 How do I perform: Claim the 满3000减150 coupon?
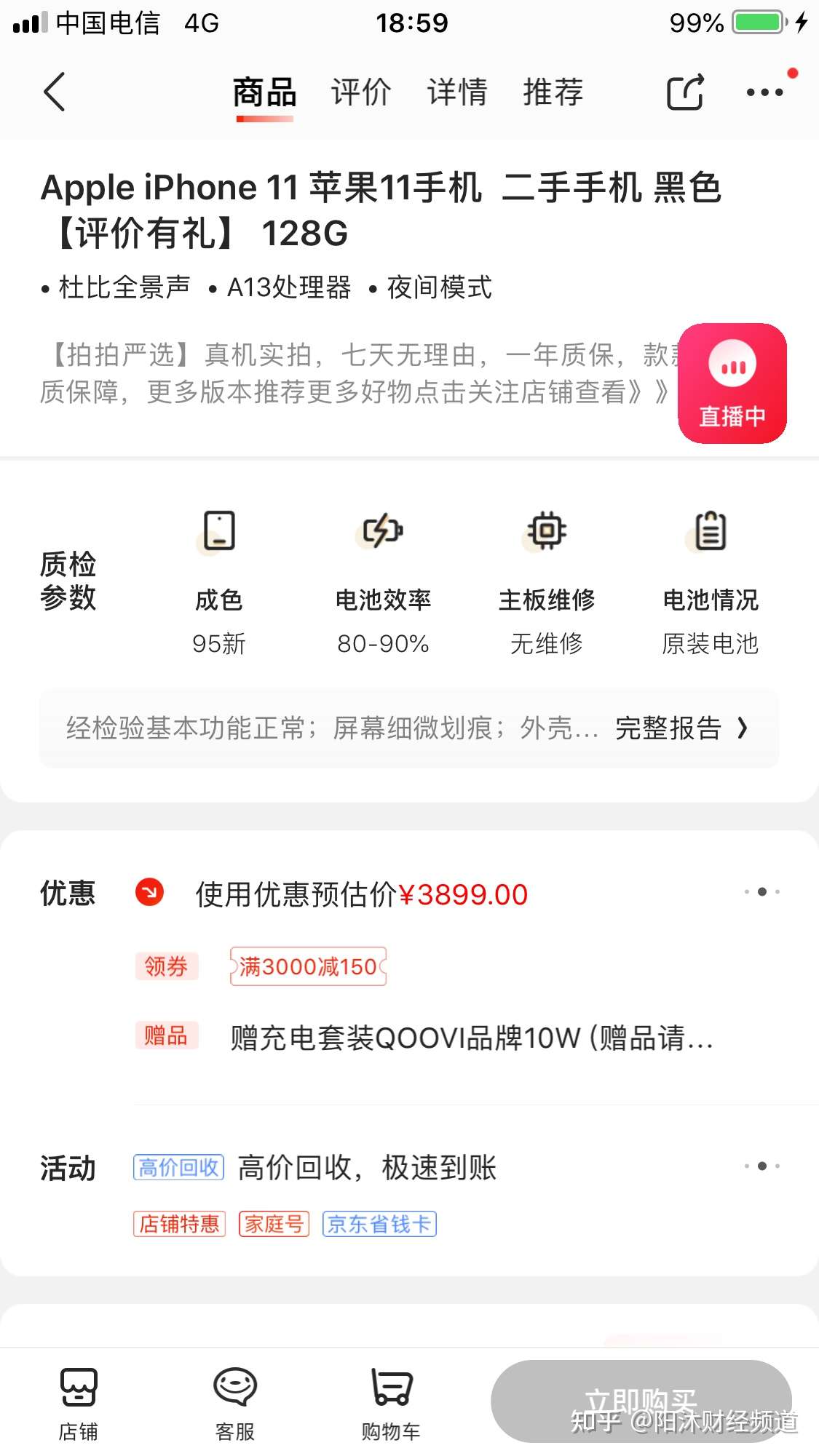click(308, 966)
